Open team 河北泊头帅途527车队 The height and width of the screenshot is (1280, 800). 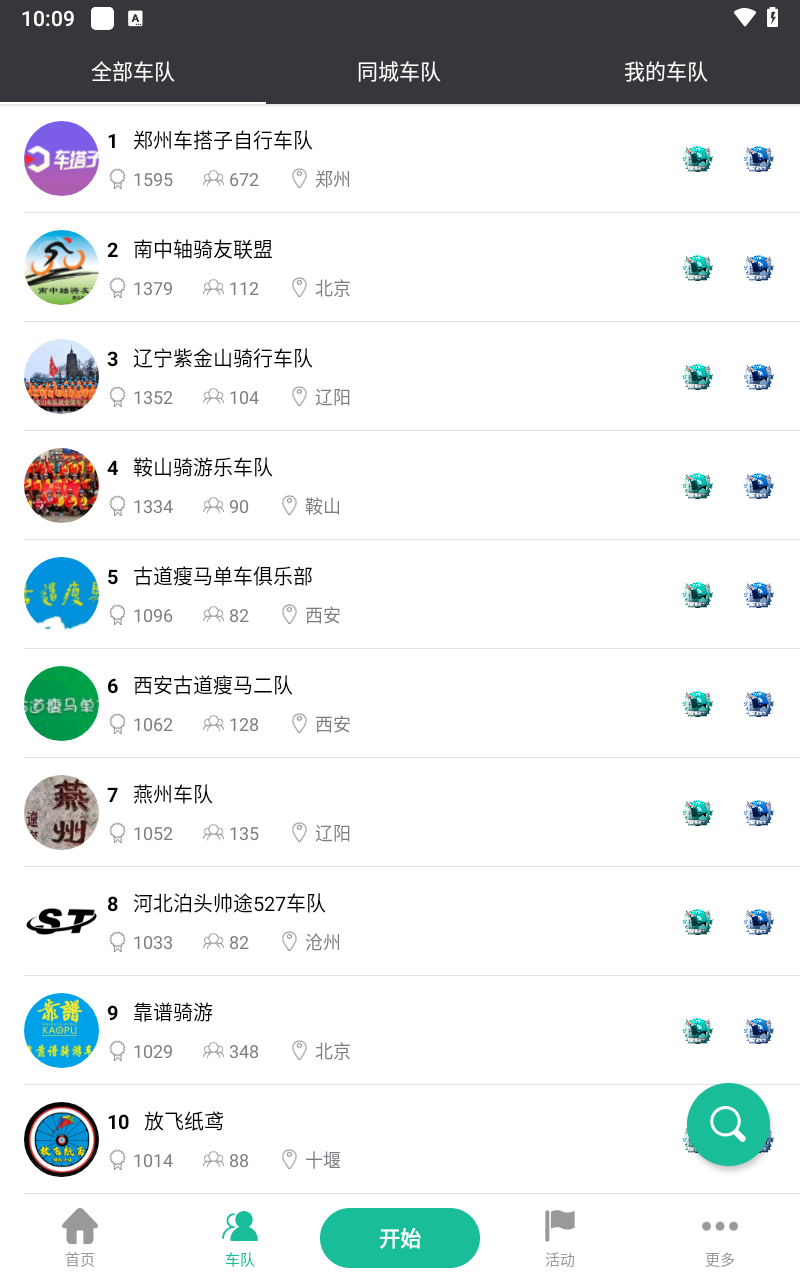(x=230, y=904)
